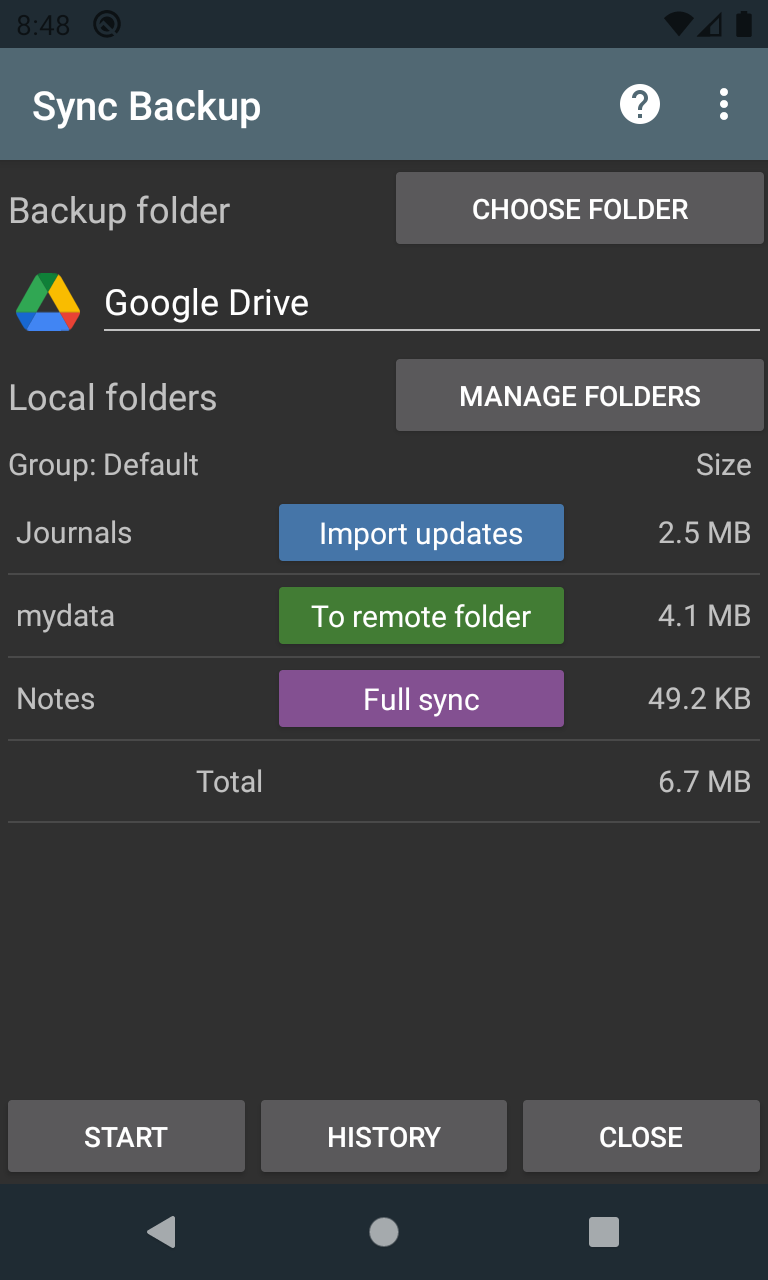Change the Import updates mode for Journals

coord(421,533)
